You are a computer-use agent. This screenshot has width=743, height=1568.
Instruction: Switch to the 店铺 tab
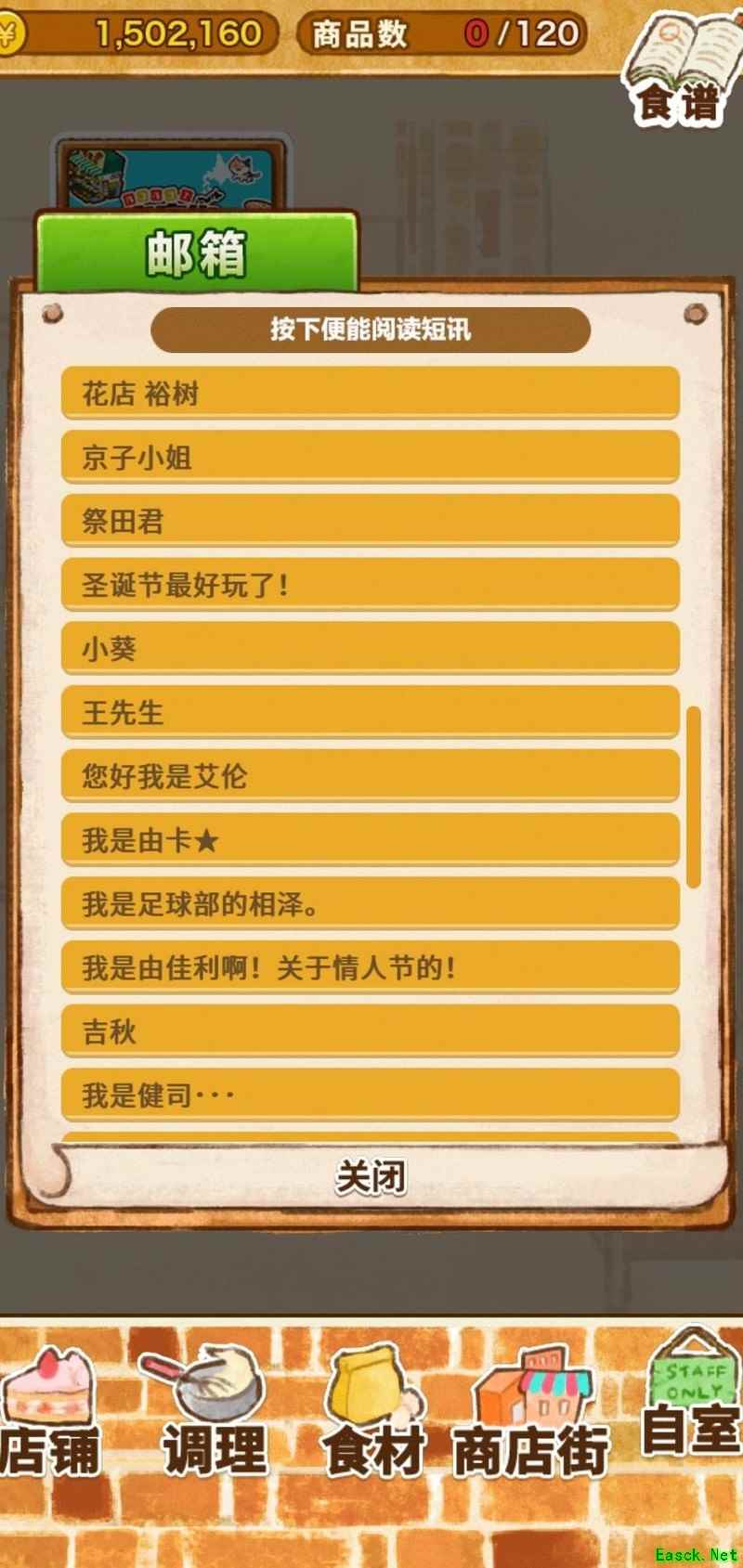[x=51, y=1411]
